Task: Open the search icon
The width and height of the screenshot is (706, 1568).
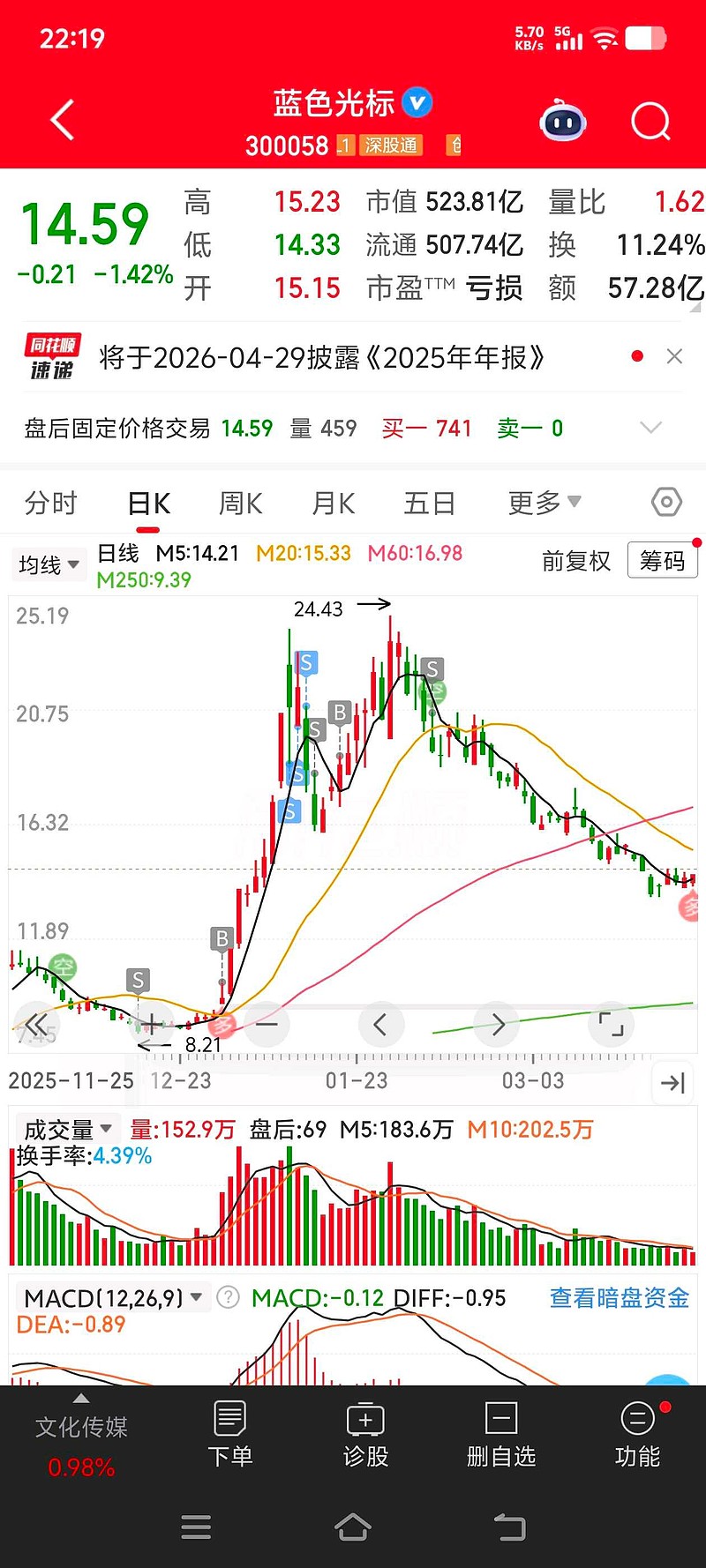Action: [x=650, y=122]
